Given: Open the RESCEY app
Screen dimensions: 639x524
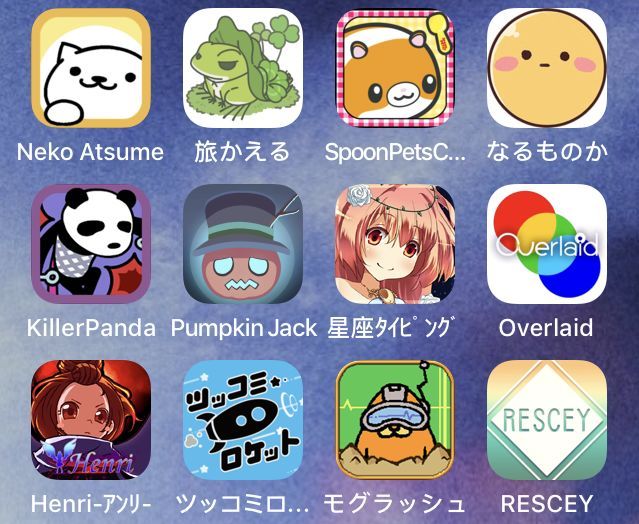Looking at the screenshot, I should (547, 420).
